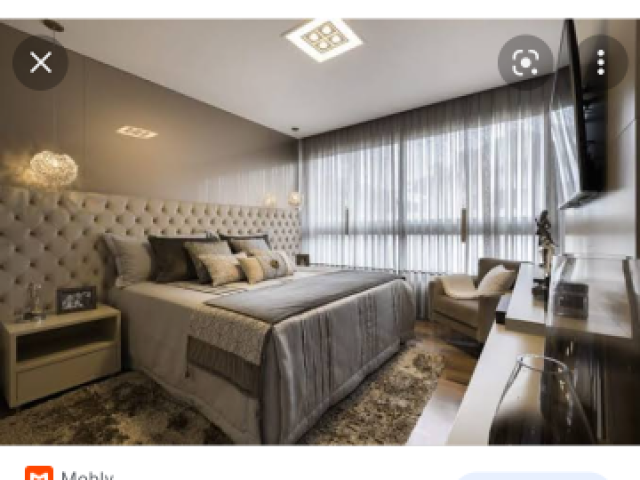Open the overflow menu

click(x=601, y=62)
